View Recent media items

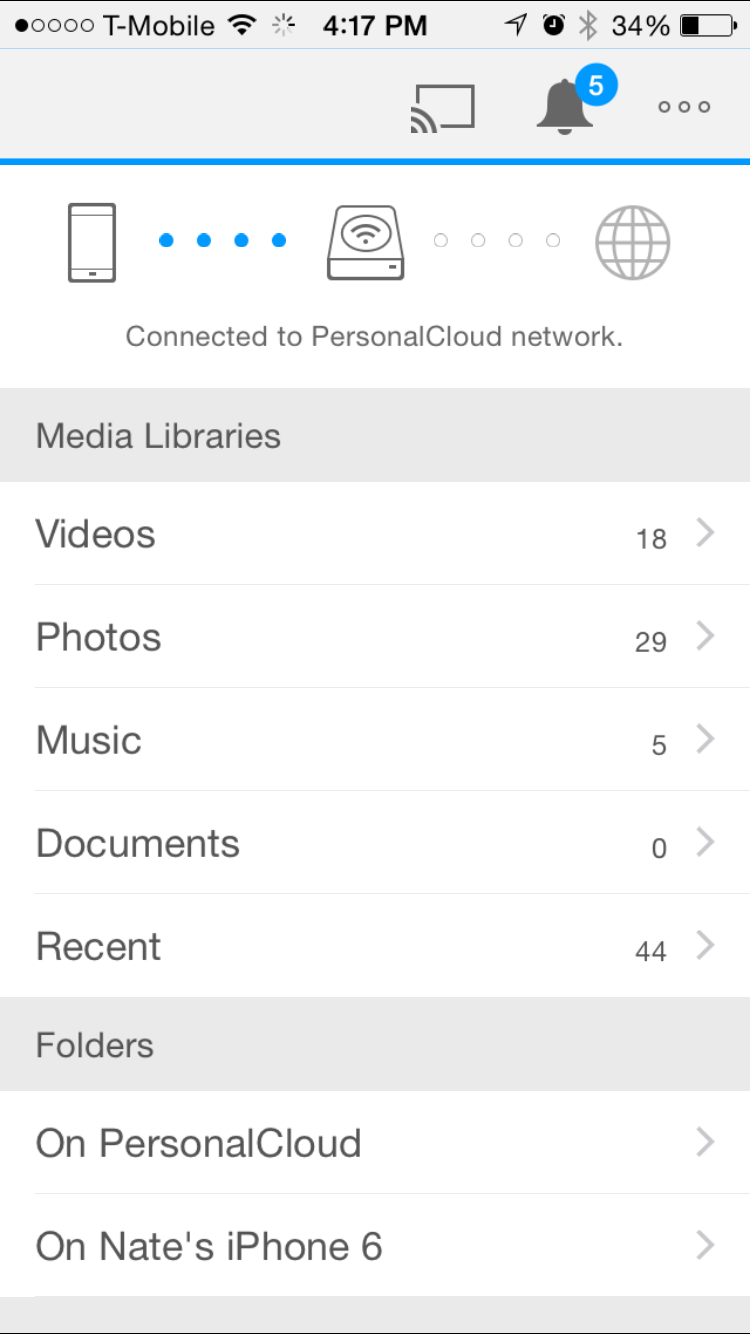click(375, 946)
